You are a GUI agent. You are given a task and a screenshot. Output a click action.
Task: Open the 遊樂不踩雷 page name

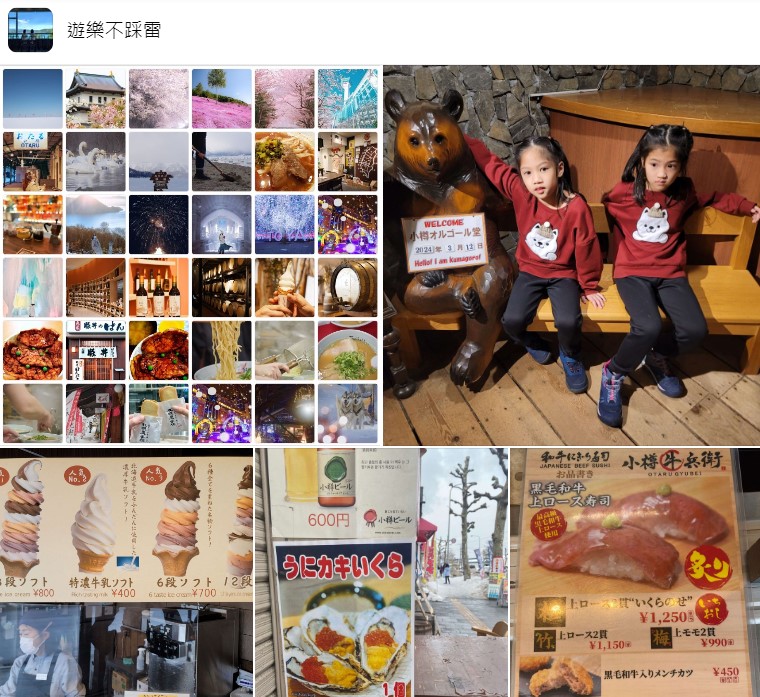point(114,30)
